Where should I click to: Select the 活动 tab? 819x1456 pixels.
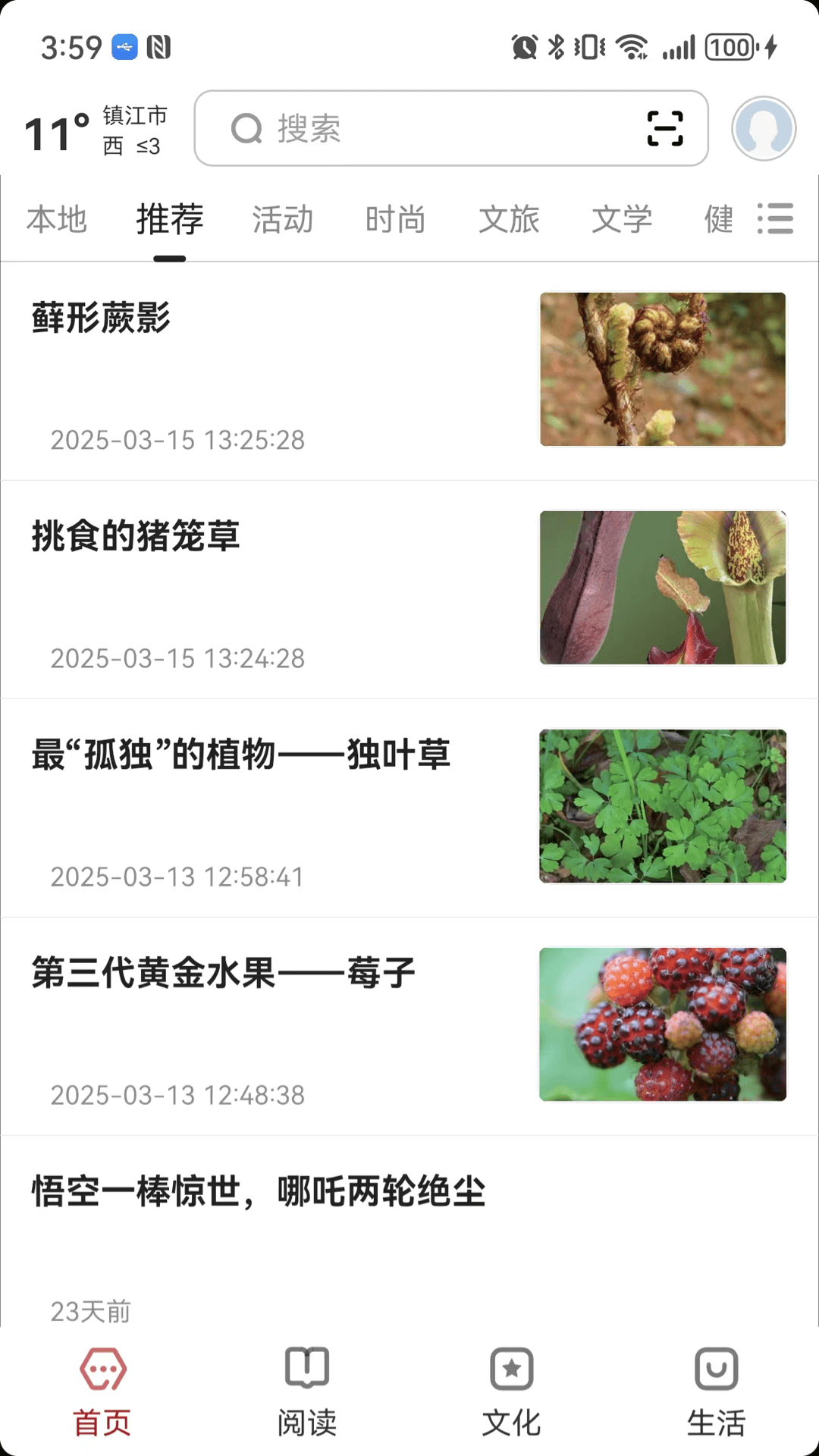click(x=282, y=220)
